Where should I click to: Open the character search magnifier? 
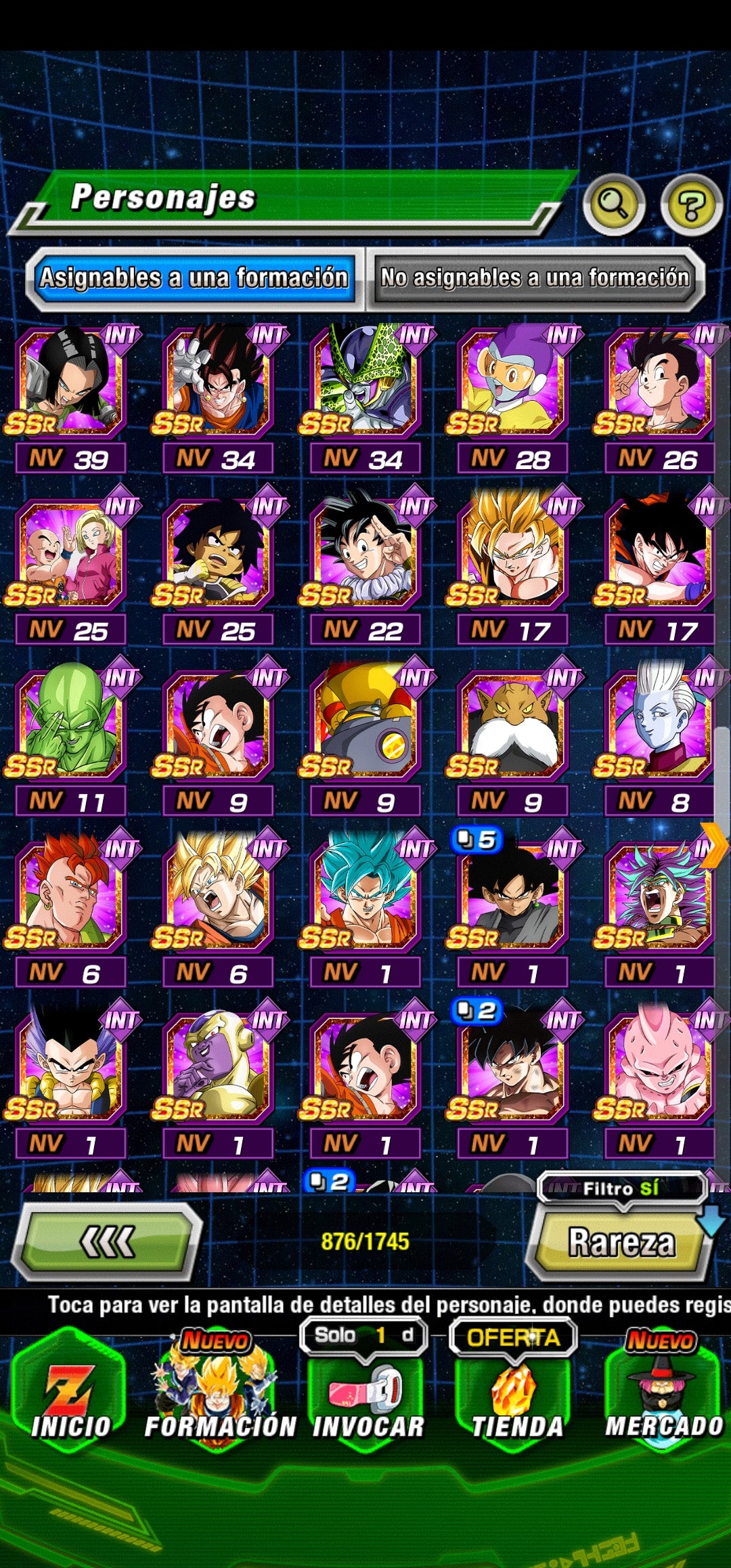(x=613, y=204)
